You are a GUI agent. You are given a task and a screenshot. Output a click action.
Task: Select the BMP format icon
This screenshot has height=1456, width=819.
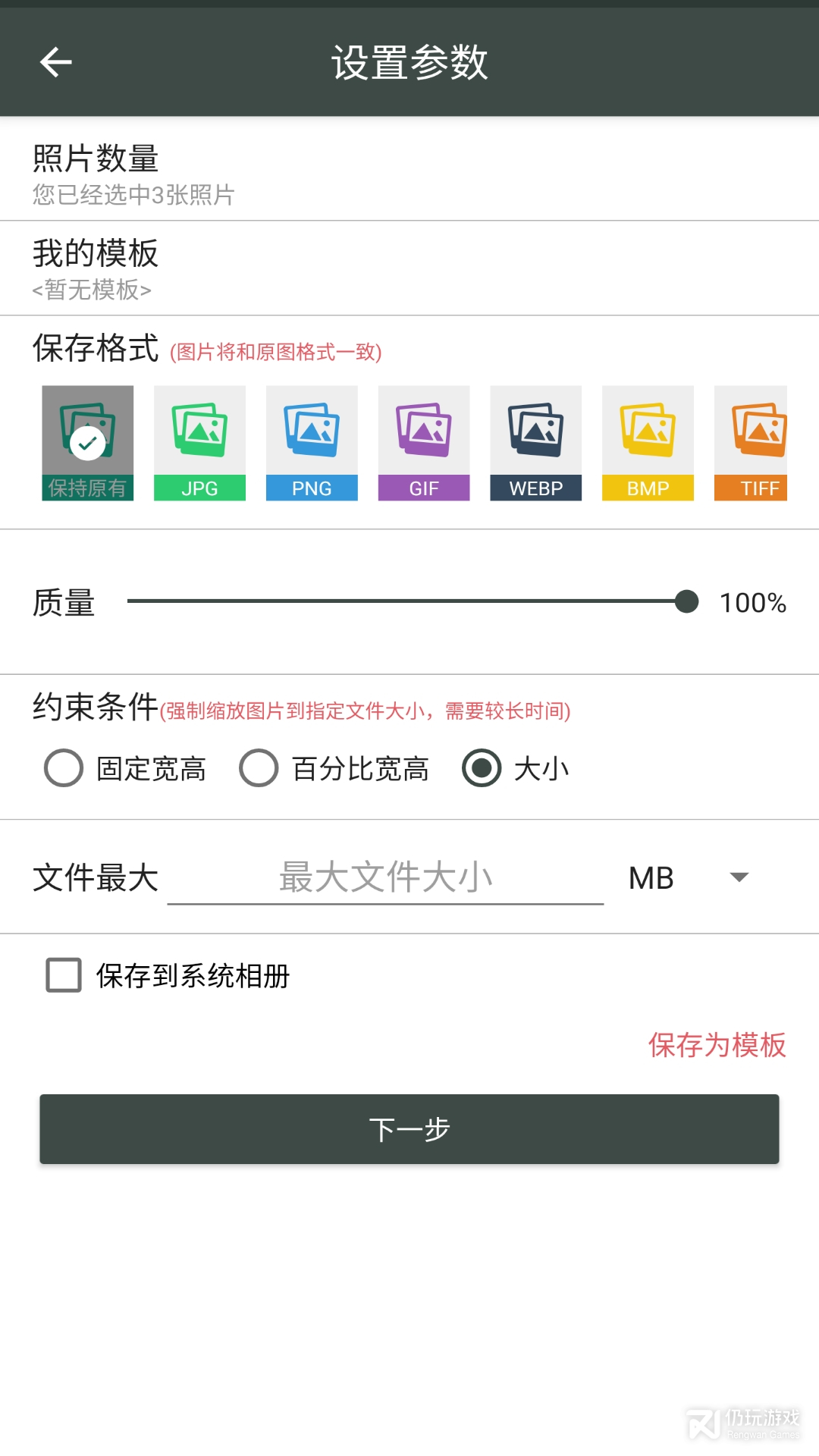648,442
